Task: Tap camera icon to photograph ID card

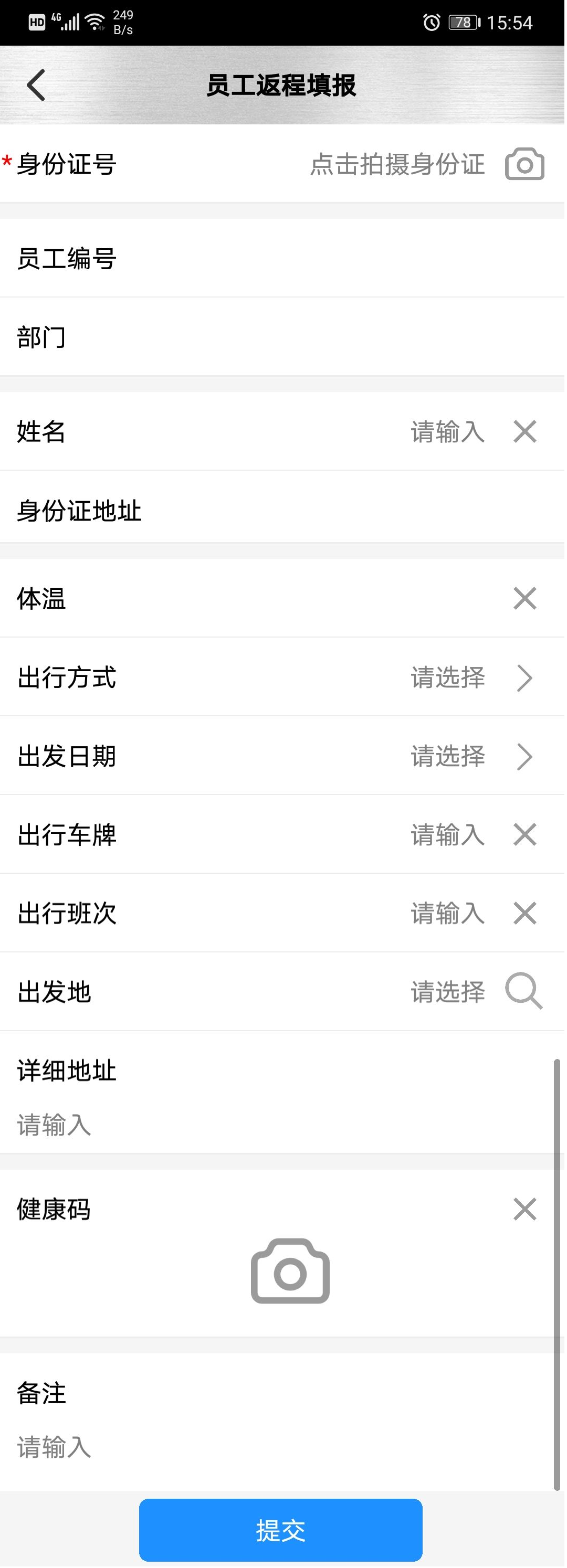Action: click(x=526, y=164)
